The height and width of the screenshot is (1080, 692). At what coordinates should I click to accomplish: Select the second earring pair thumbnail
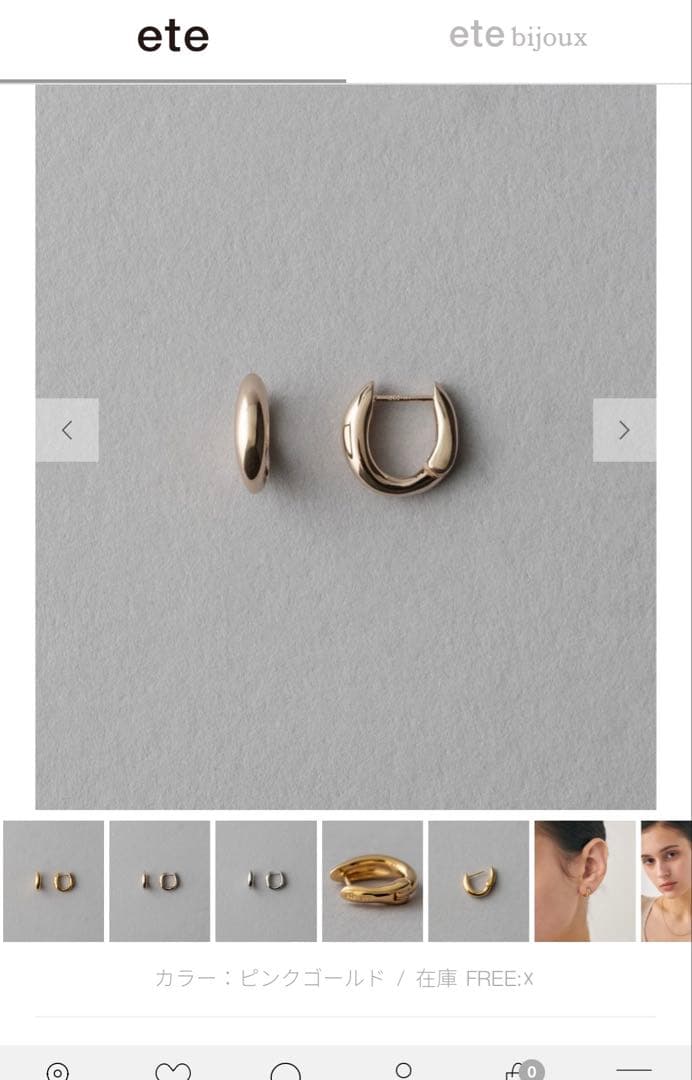160,881
